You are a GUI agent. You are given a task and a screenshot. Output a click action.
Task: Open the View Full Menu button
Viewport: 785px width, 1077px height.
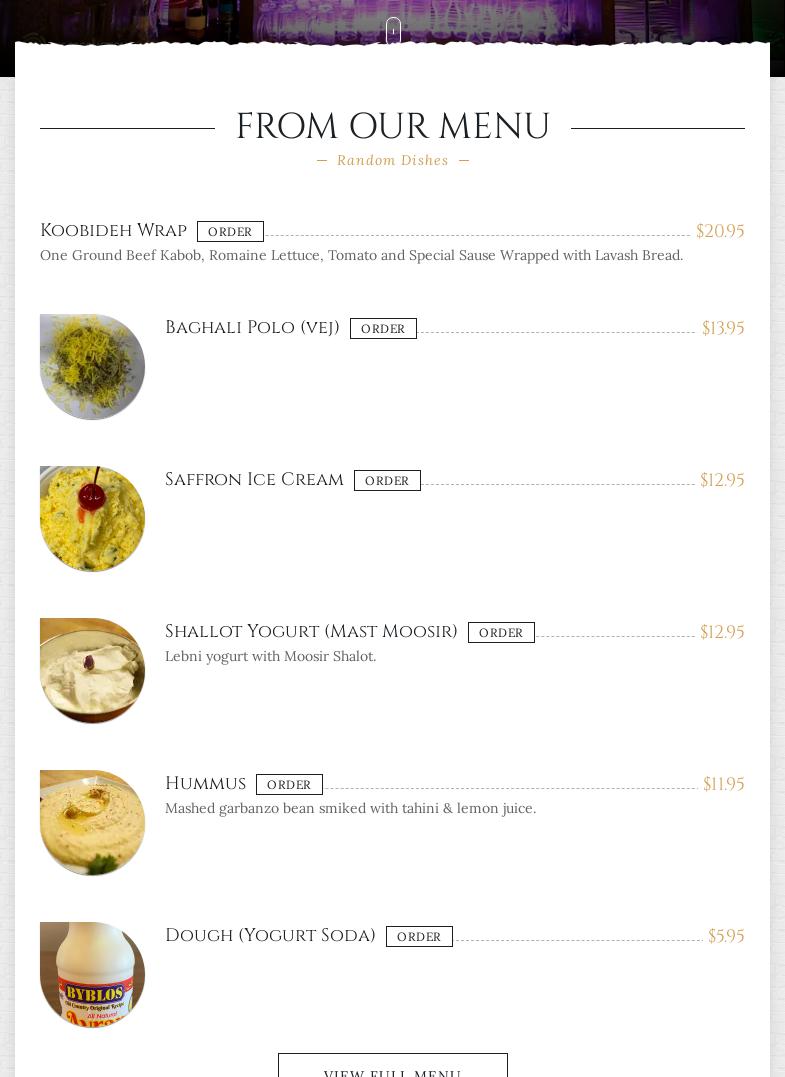point(392,1067)
